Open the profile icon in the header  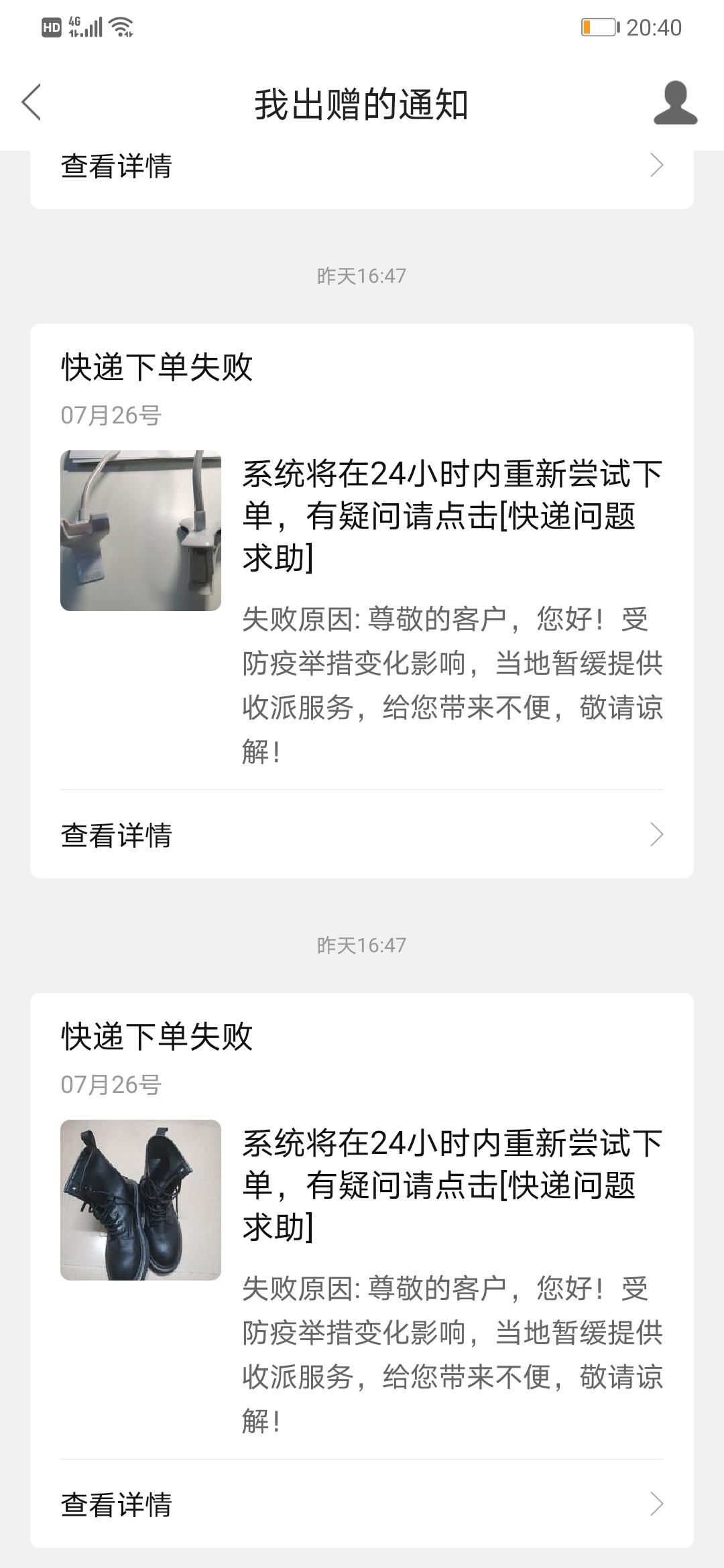(675, 103)
